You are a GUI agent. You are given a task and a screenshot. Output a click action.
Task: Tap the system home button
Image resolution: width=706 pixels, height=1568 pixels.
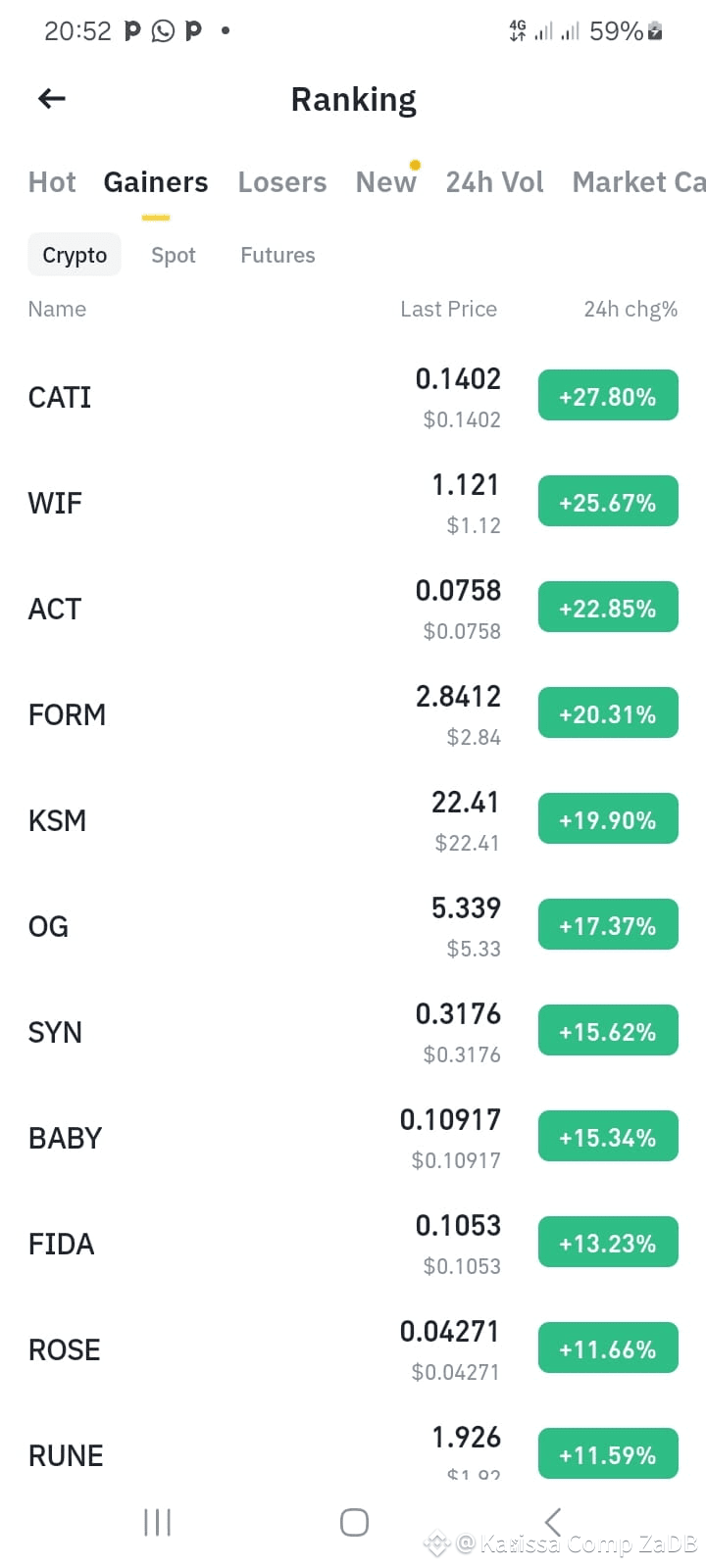pyautogui.click(x=354, y=1522)
